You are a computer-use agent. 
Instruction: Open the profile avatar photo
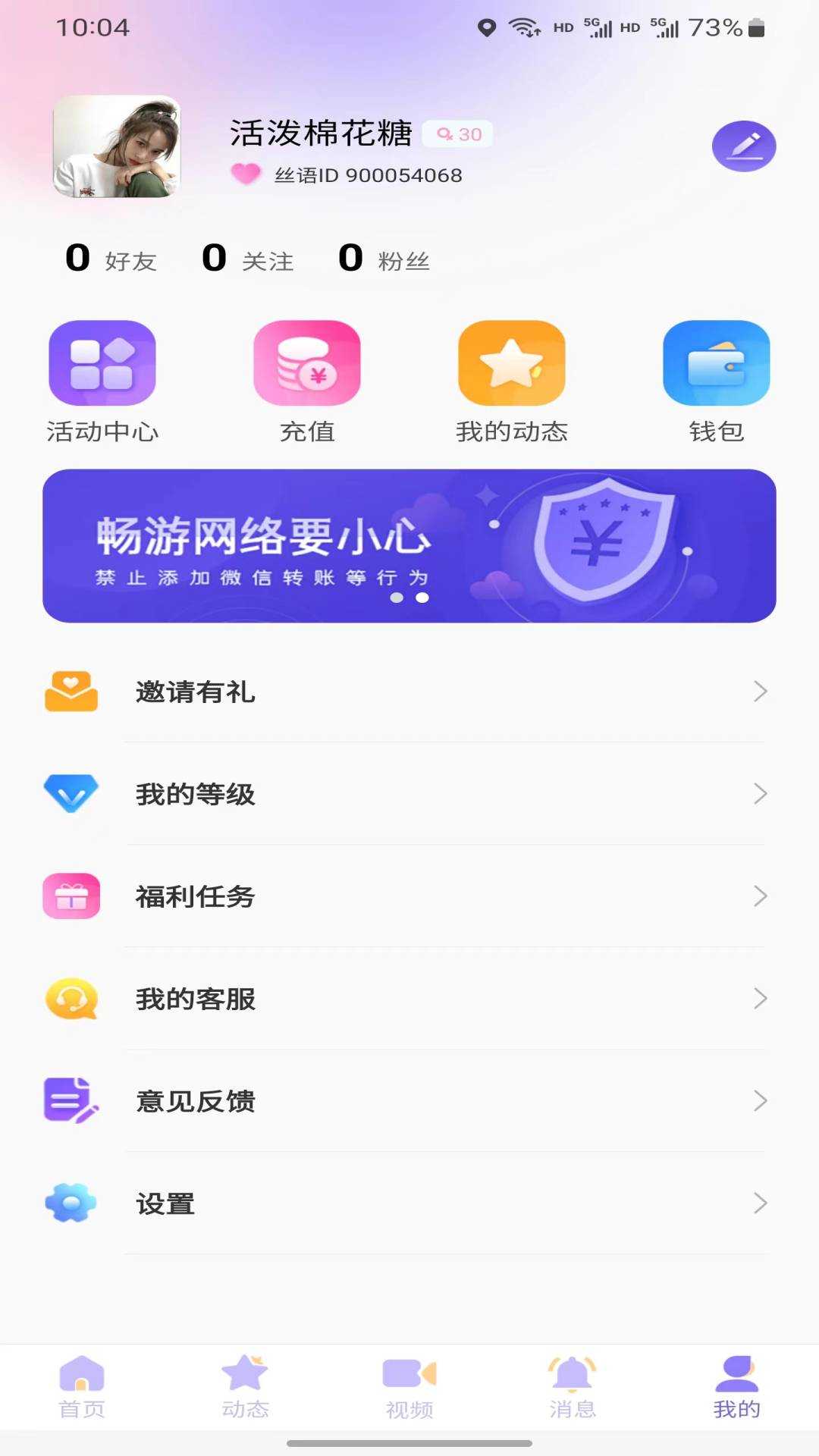(x=117, y=146)
